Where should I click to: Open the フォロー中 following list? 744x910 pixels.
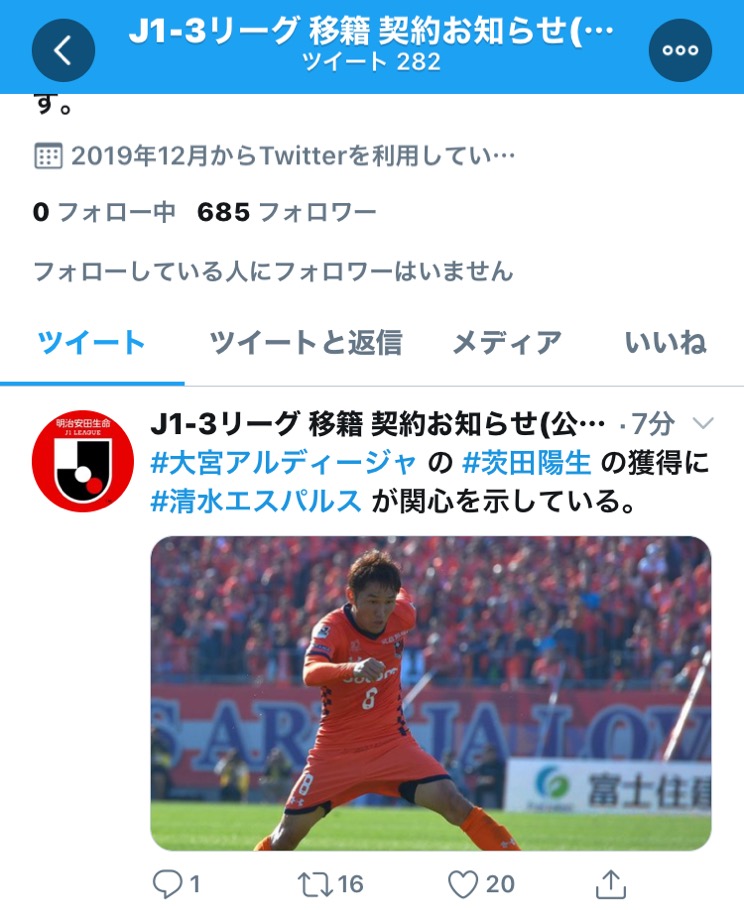[x=104, y=212]
